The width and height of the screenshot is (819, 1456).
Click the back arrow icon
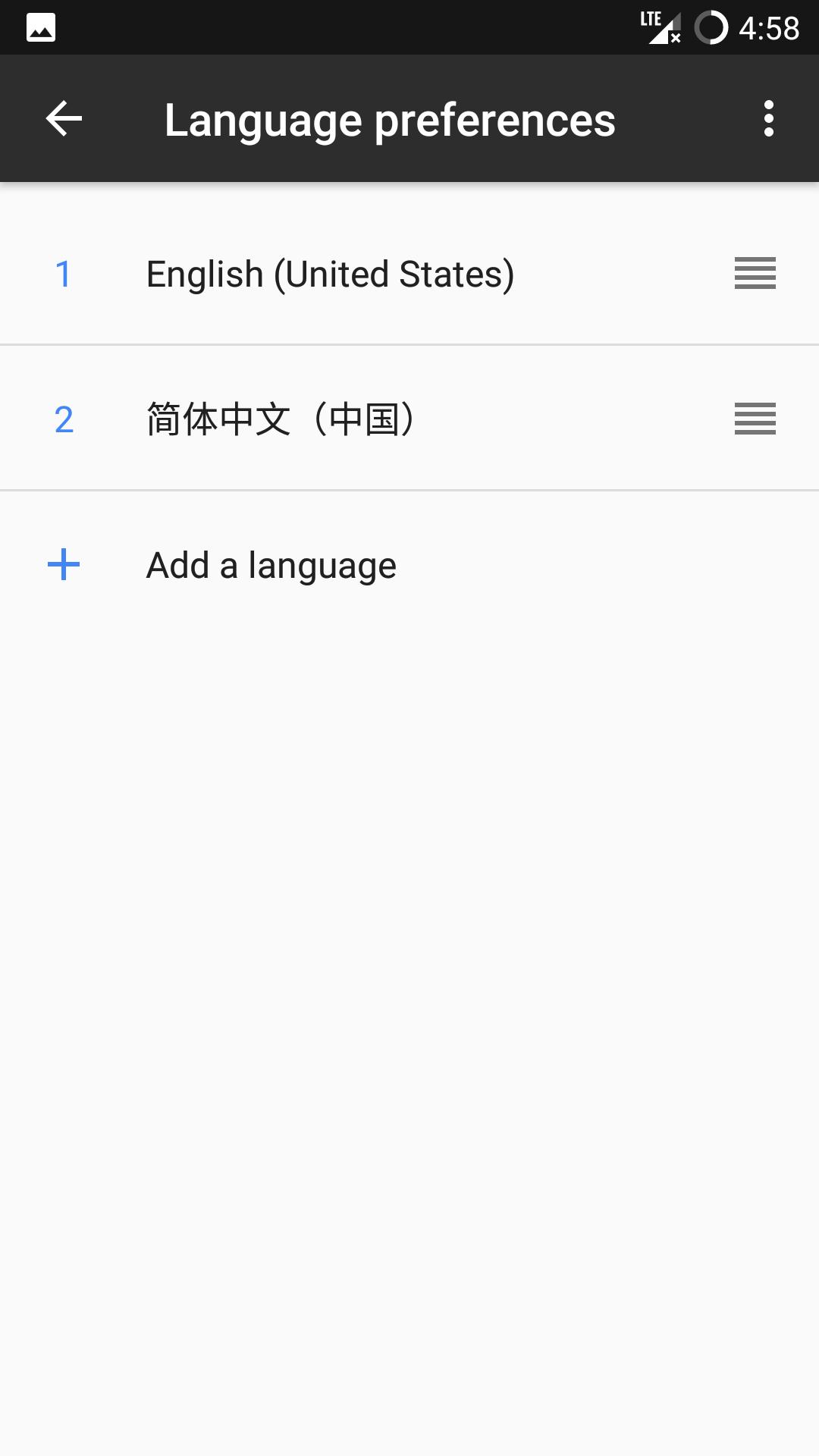64,118
